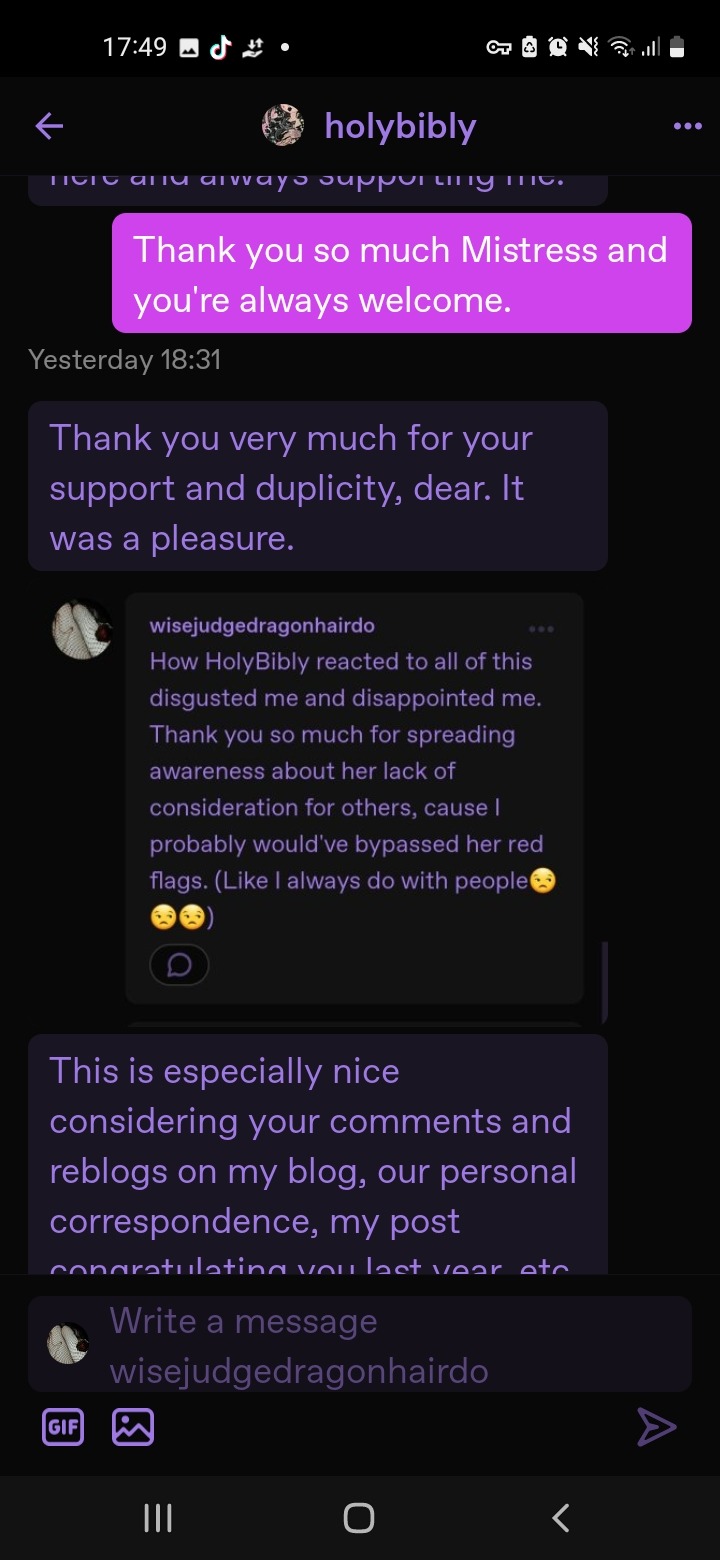Go back from the holybibly conversation
The height and width of the screenshot is (1560, 720).
click(x=49, y=126)
